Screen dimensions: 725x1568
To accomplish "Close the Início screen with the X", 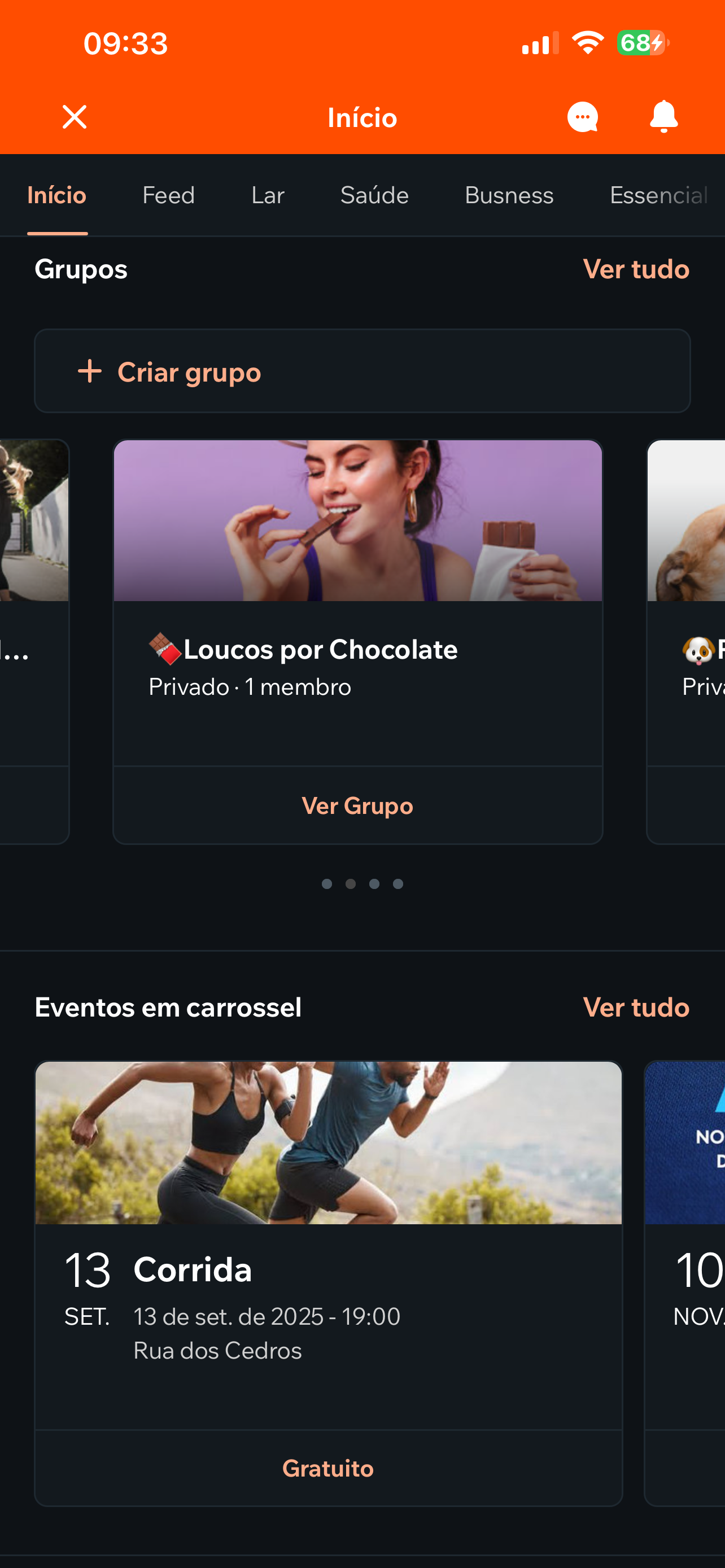I will [x=75, y=117].
